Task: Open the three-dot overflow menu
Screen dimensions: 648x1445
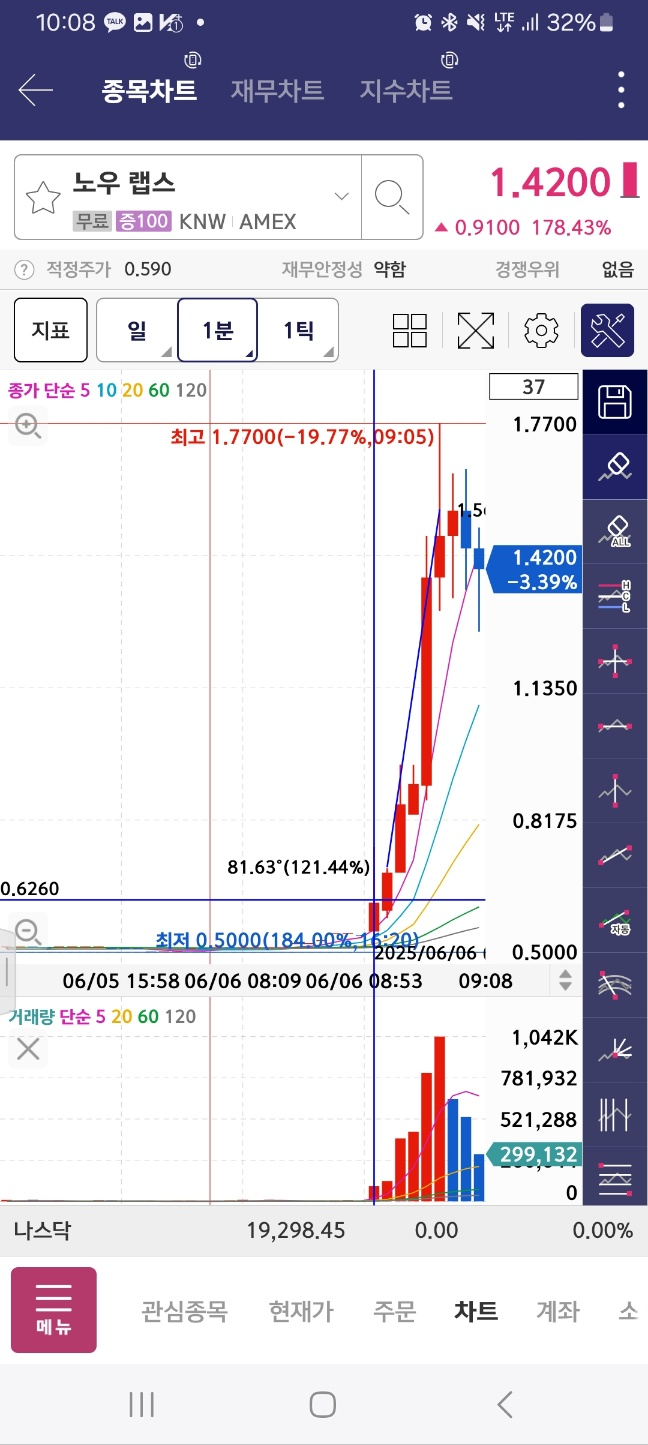Action: (x=621, y=91)
